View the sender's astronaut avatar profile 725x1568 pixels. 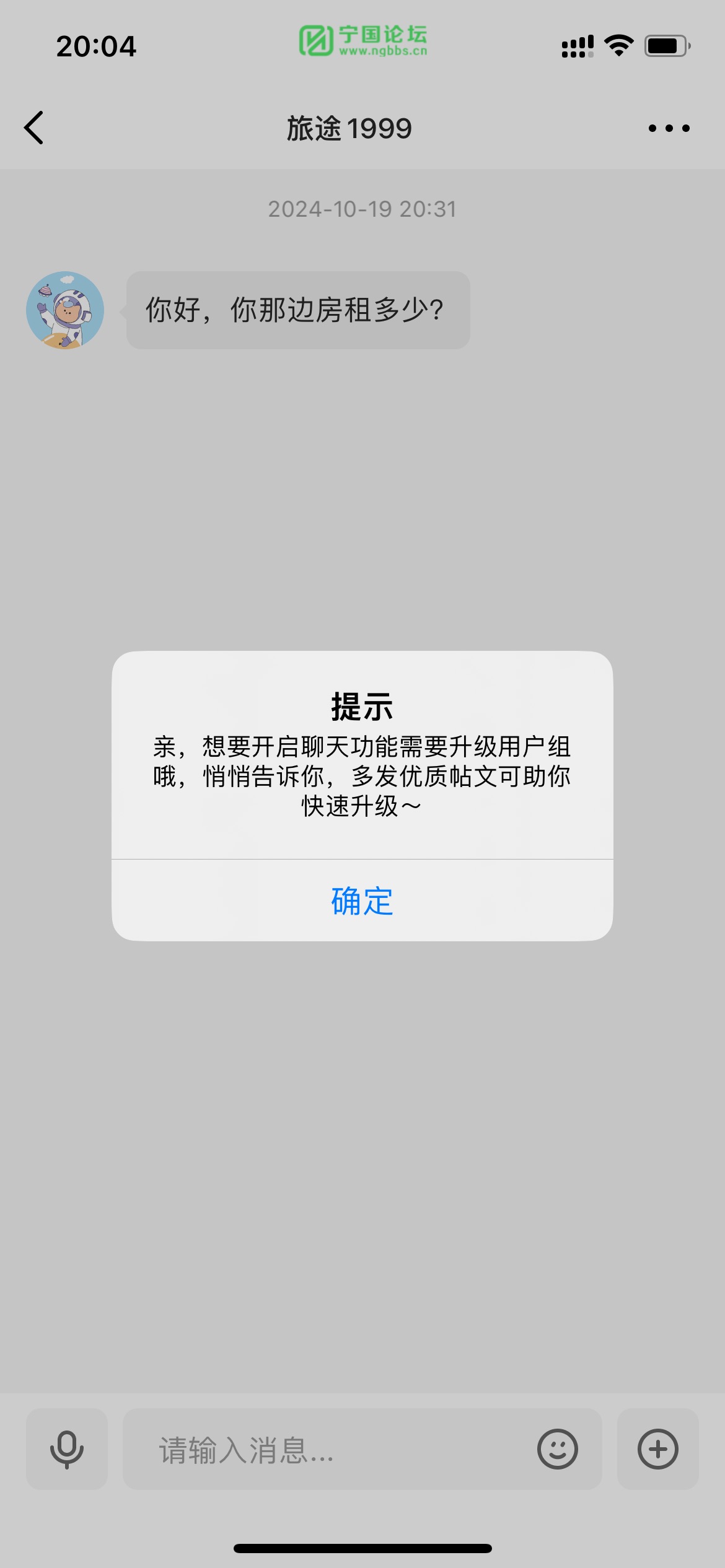[65, 310]
